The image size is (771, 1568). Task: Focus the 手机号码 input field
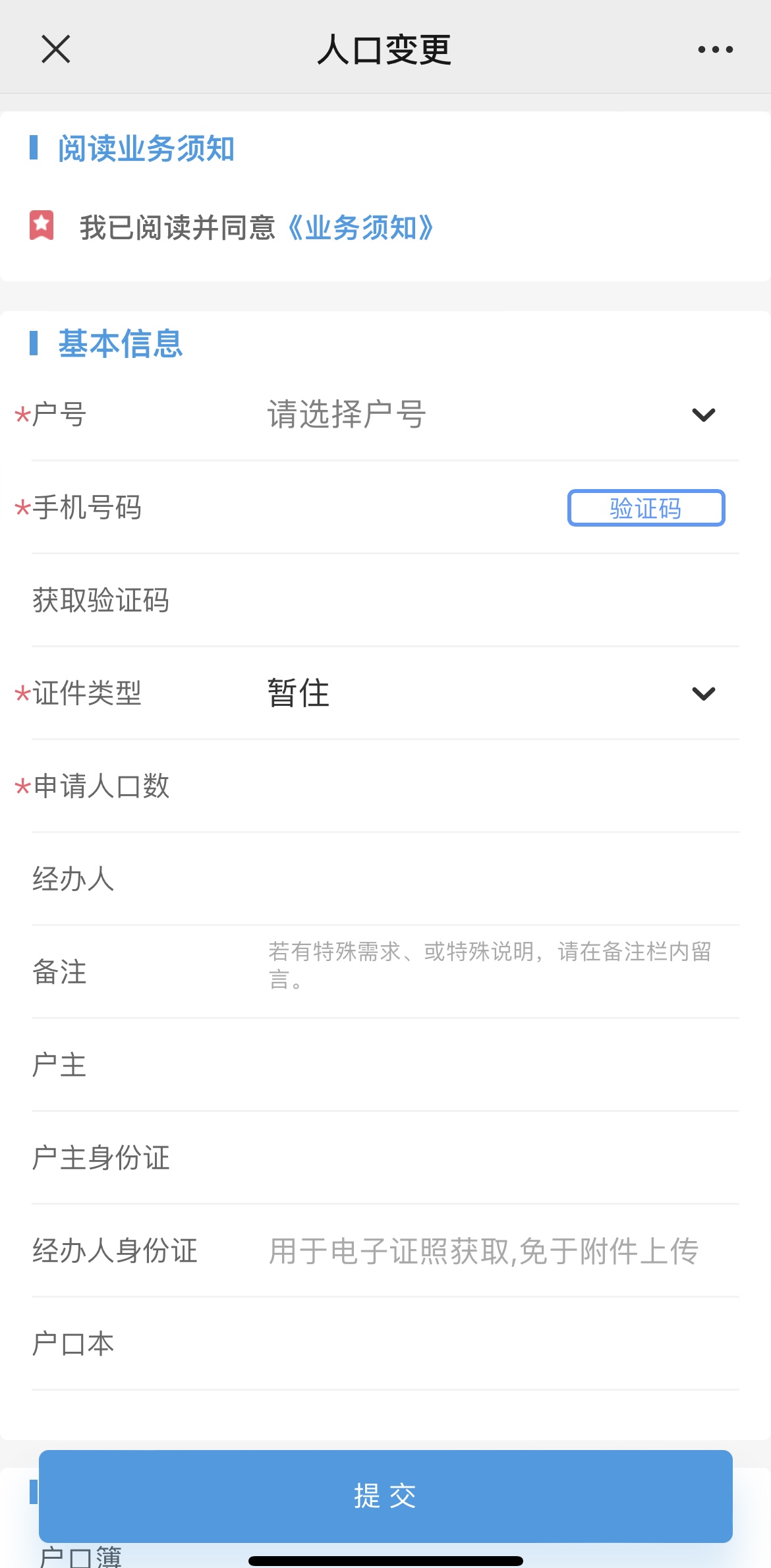click(x=409, y=508)
